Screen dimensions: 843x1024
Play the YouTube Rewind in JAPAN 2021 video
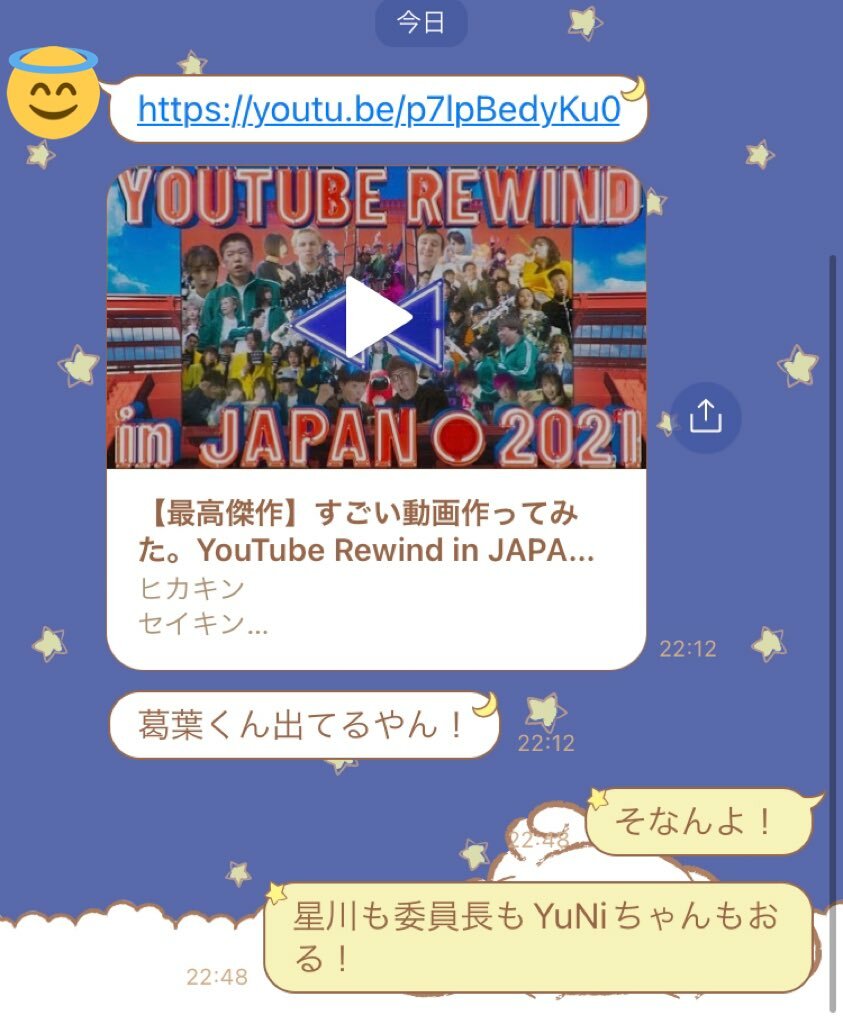pos(377,317)
